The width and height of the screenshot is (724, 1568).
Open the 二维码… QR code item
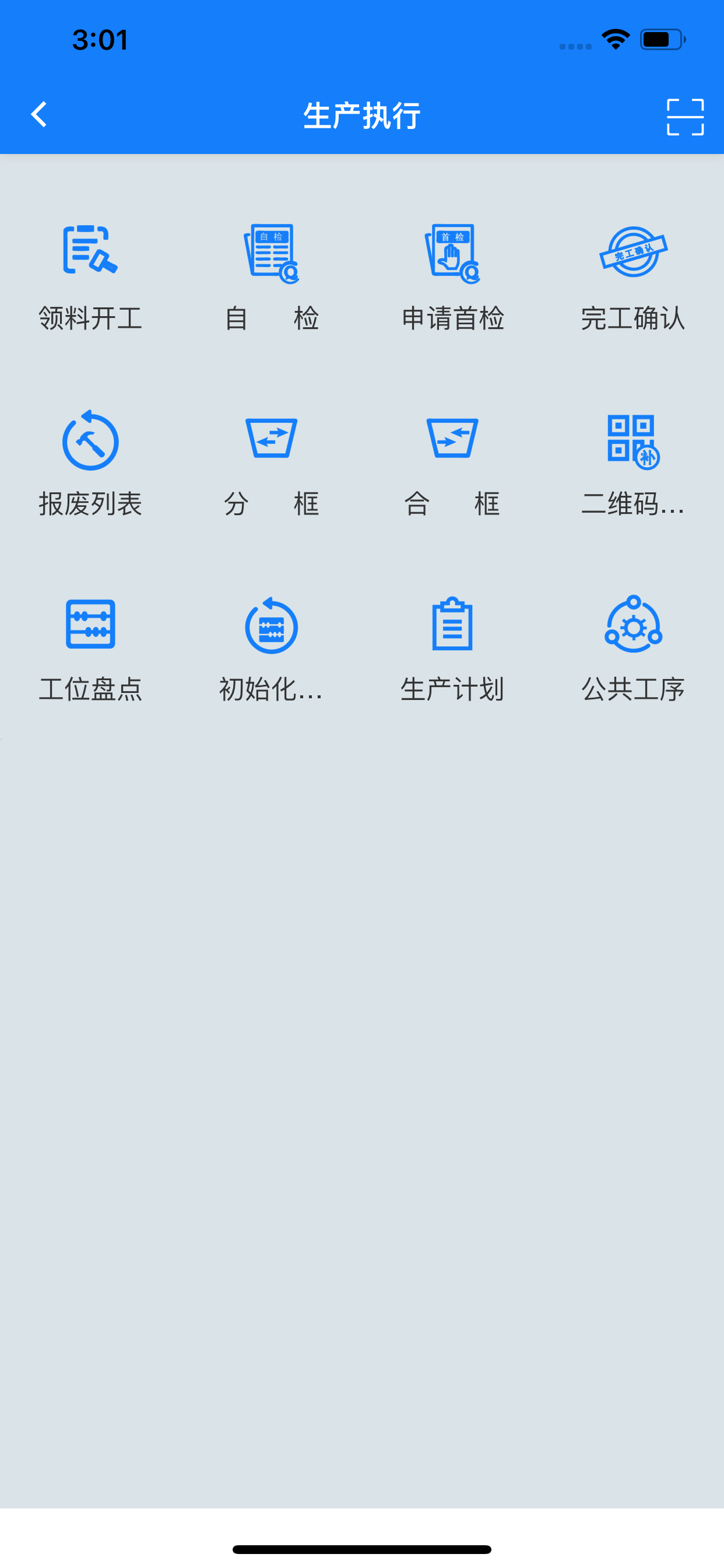pos(633,464)
